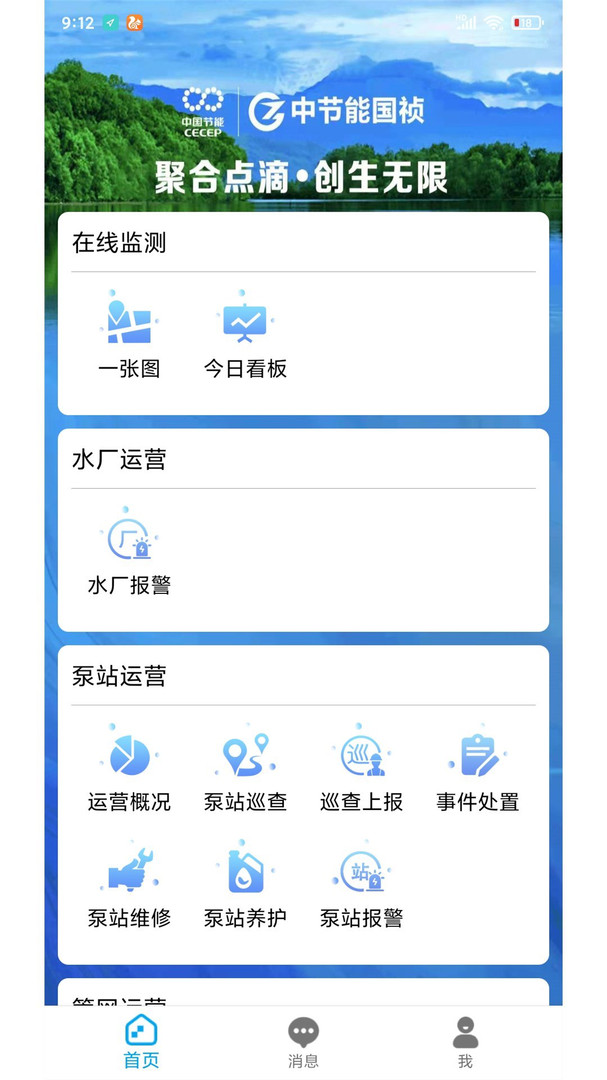
Task: Open 泵站养护 maintenance
Action: (245, 885)
